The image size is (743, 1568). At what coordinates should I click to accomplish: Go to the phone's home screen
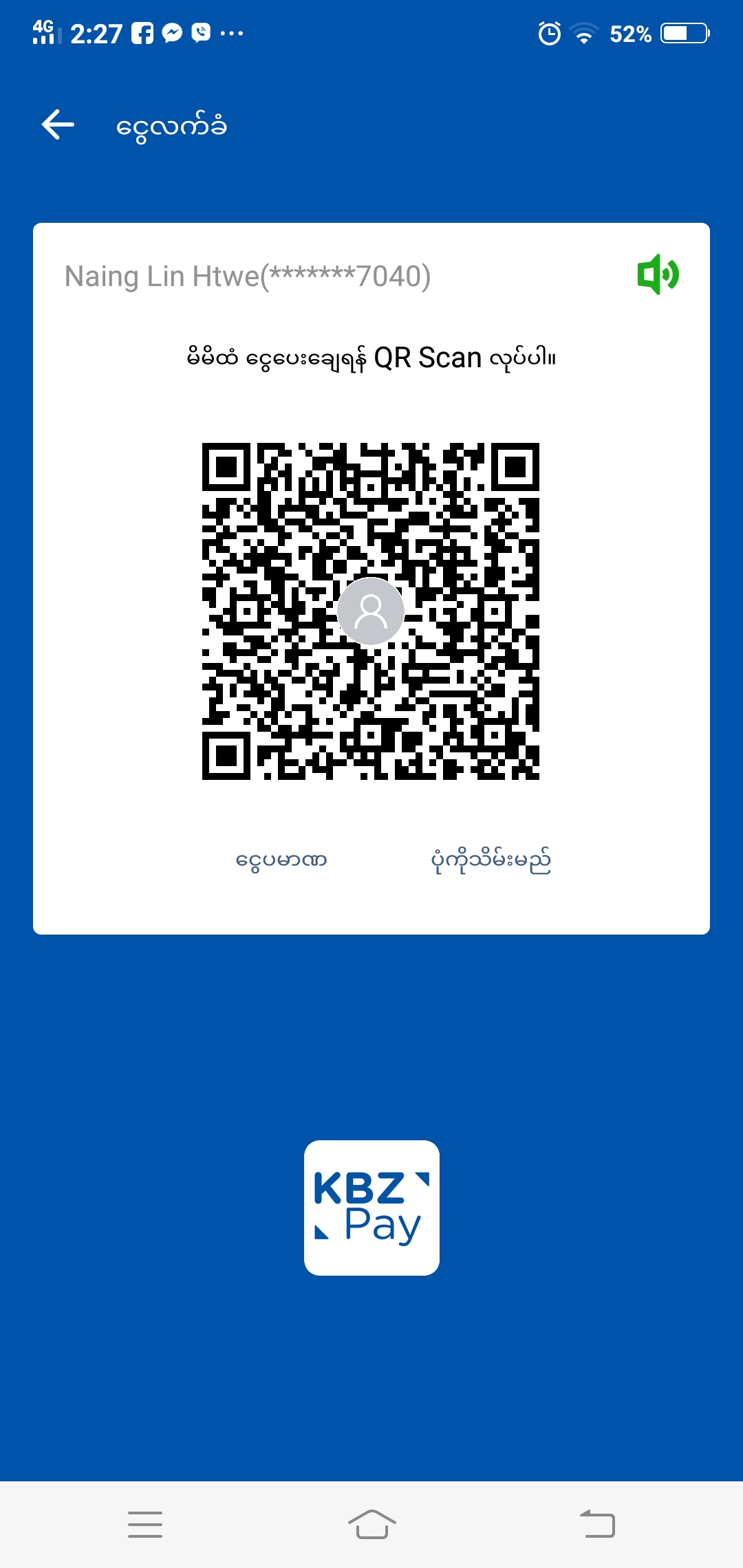coord(371,1524)
